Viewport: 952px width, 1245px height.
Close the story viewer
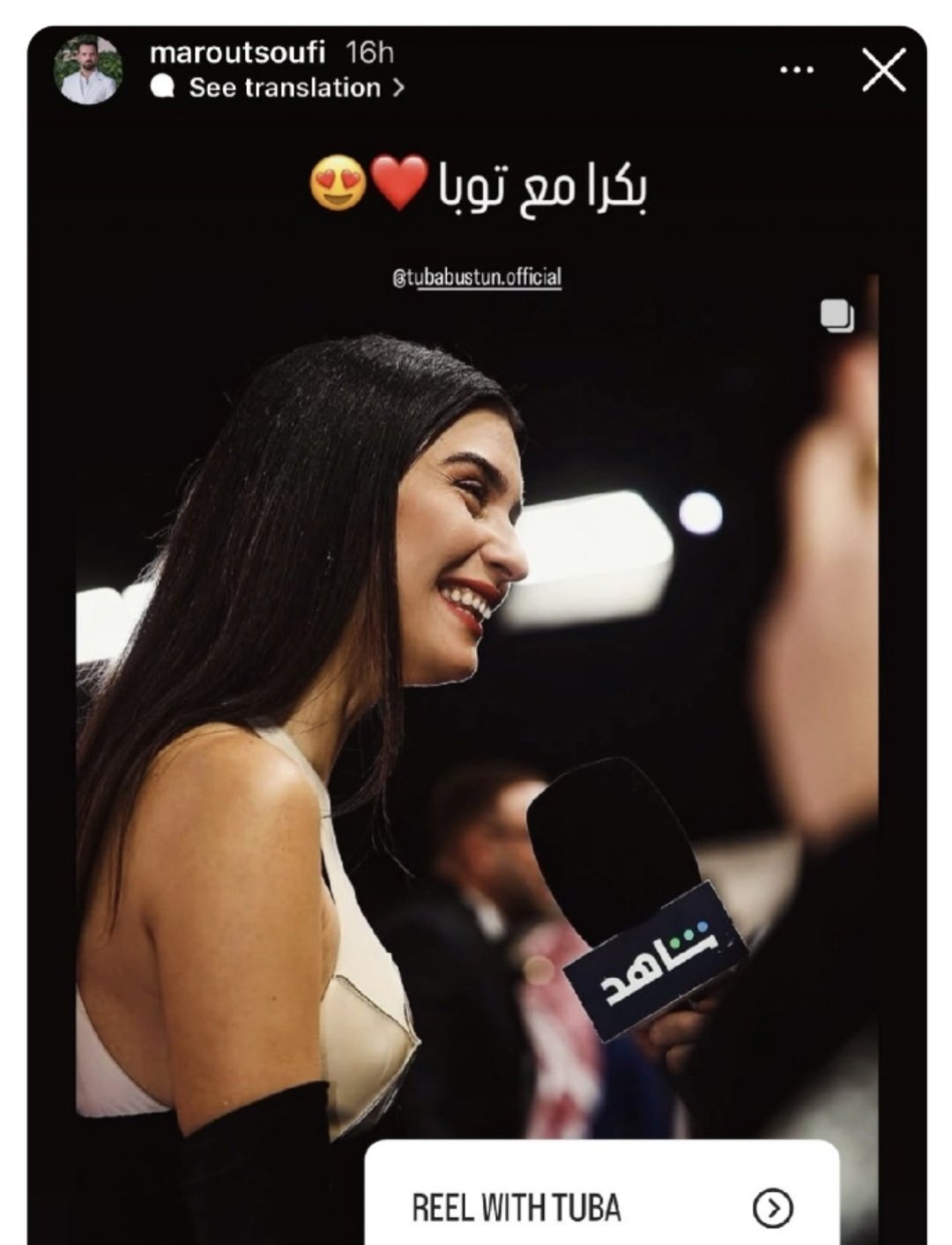(x=883, y=70)
